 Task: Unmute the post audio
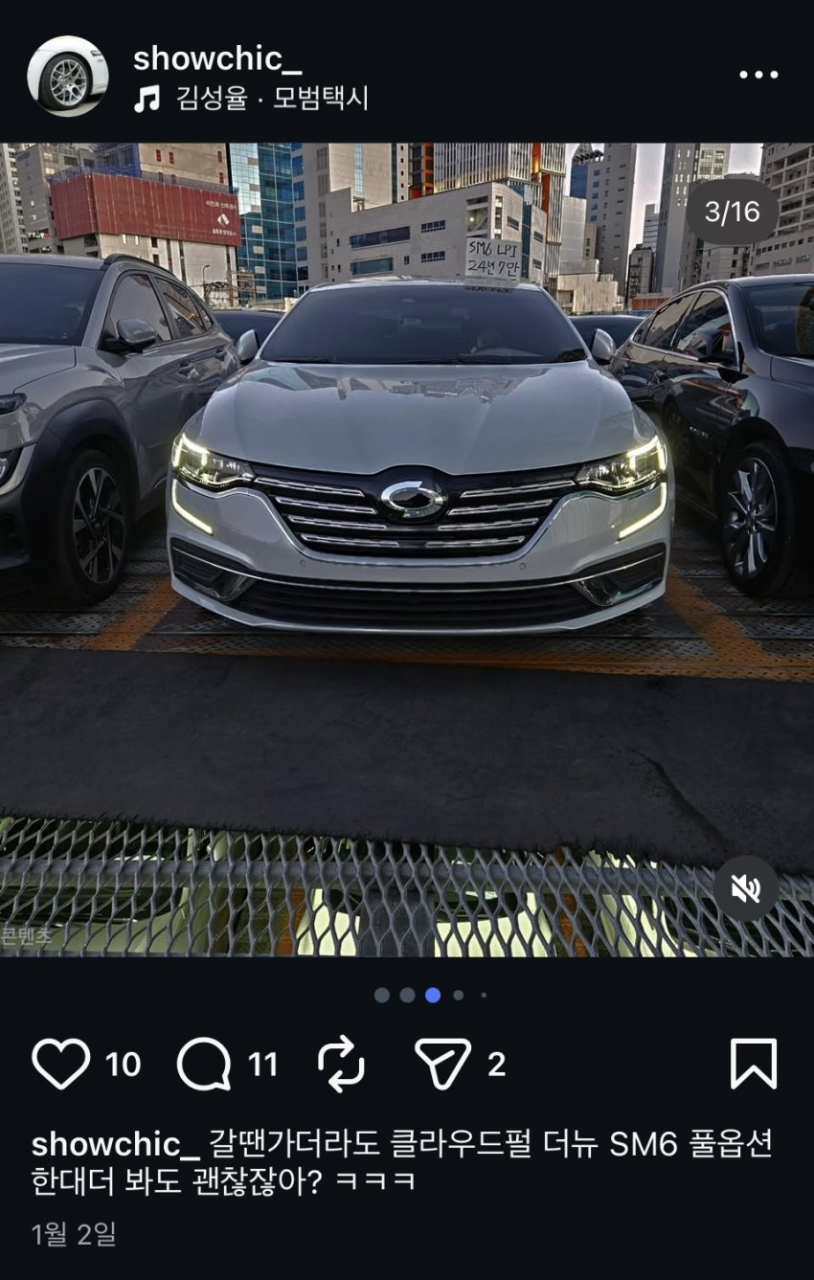(745, 888)
